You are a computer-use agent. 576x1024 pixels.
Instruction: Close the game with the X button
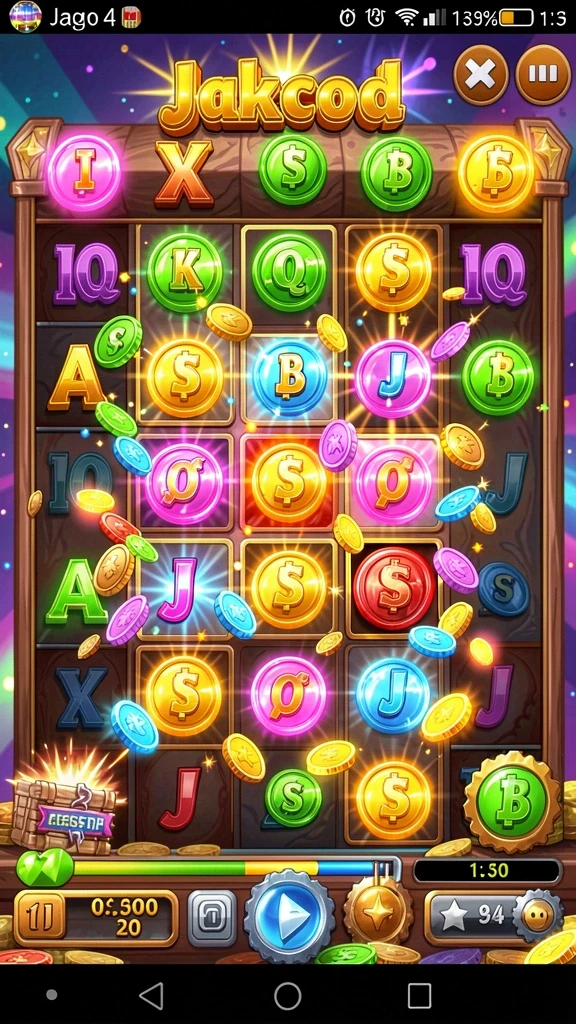tap(481, 74)
